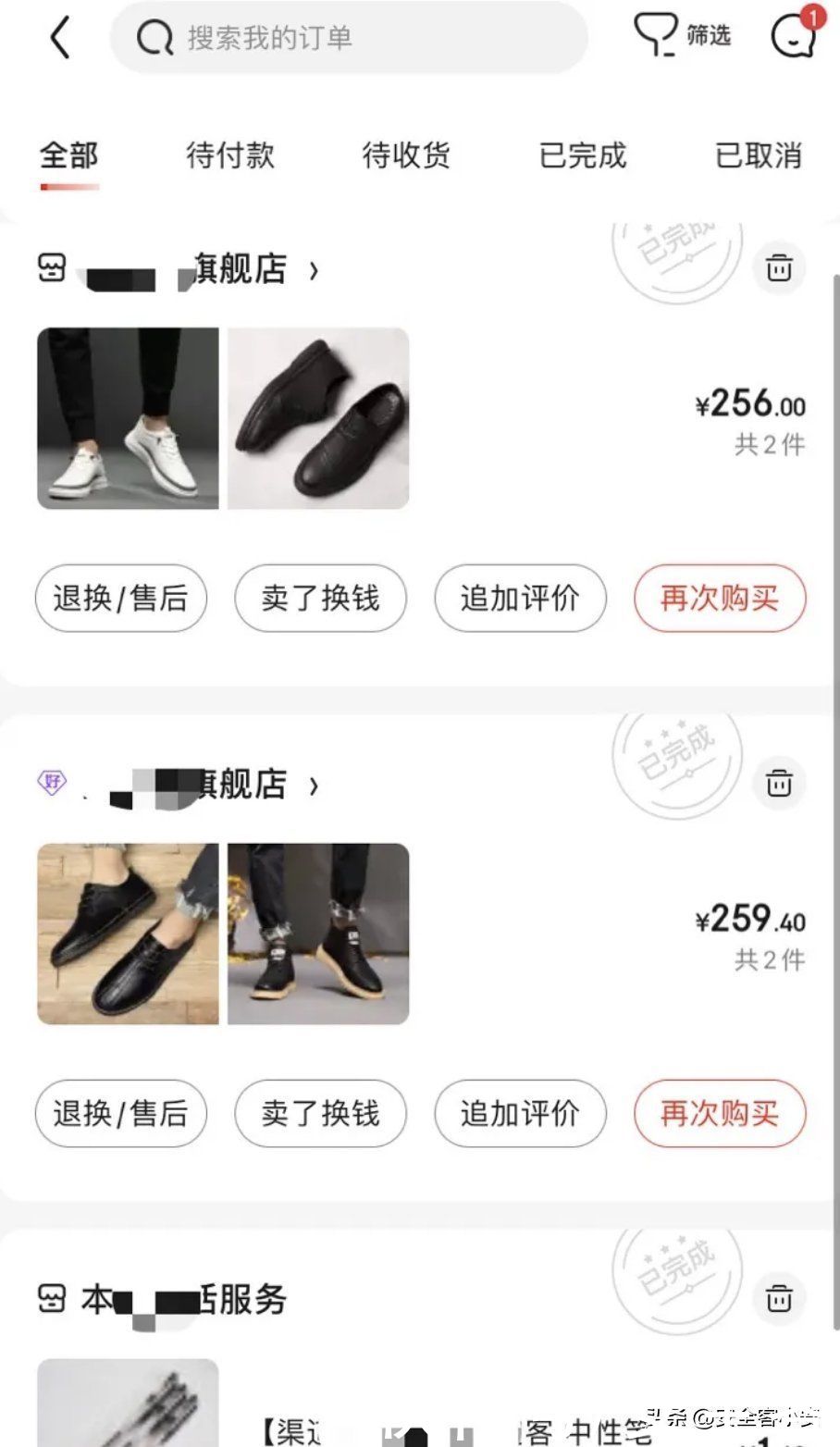Select the 已完成 tab
Screen dimensions: 840x1447
pos(584,155)
